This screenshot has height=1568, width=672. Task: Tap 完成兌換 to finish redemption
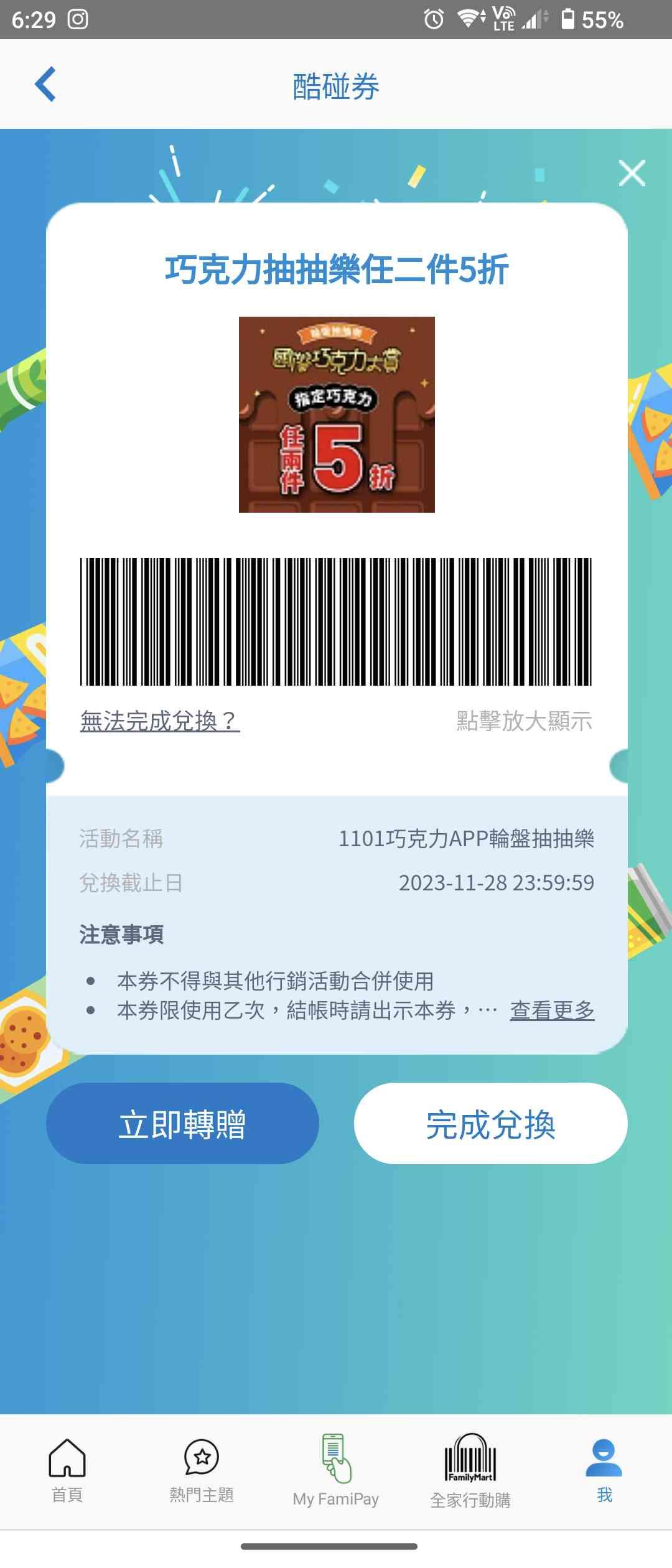coord(490,1124)
